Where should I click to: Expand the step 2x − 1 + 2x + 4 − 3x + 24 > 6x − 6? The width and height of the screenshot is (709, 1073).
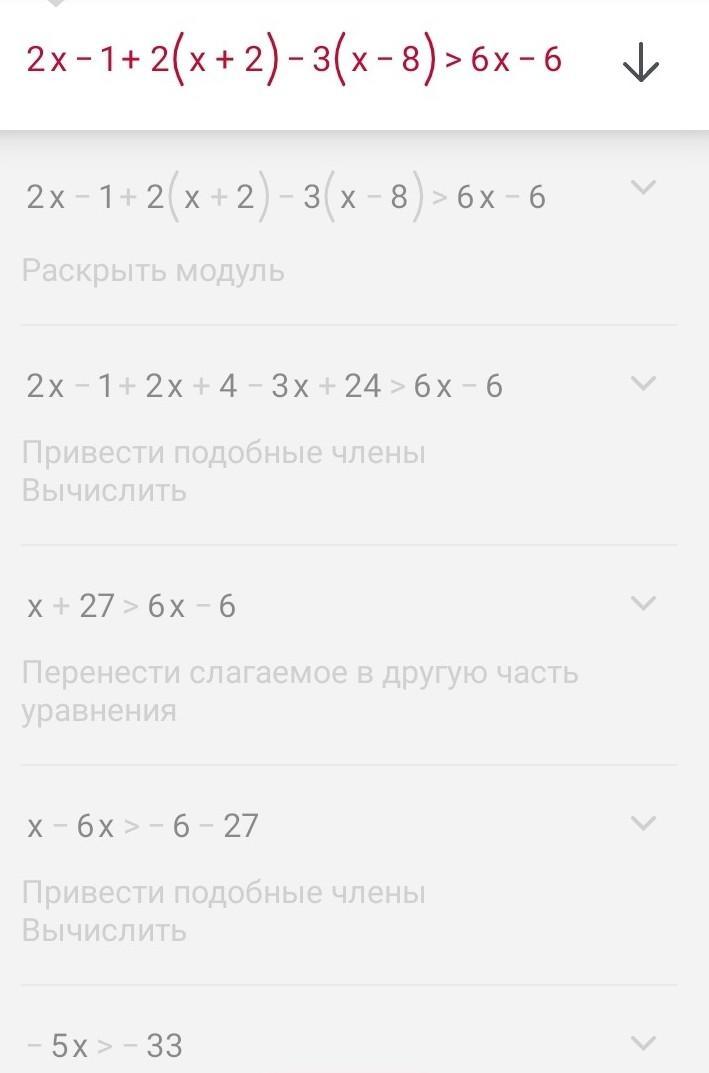point(645,383)
